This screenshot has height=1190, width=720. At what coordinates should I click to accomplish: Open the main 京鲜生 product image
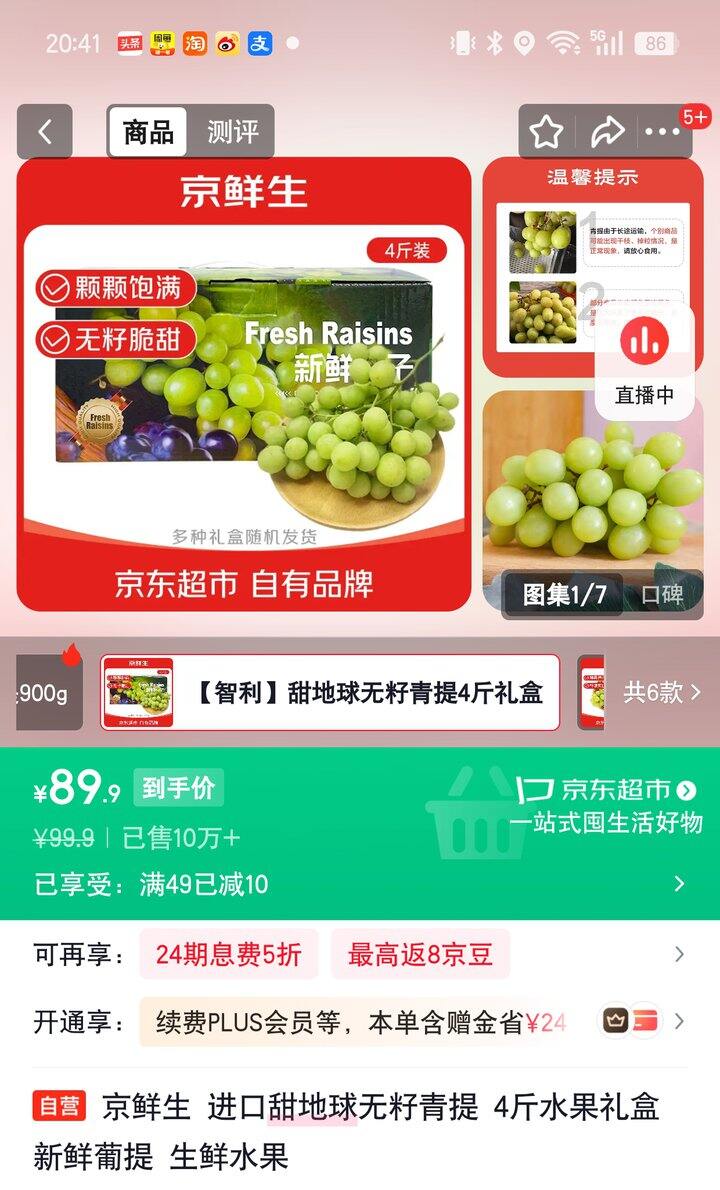[x=243, y=383]
